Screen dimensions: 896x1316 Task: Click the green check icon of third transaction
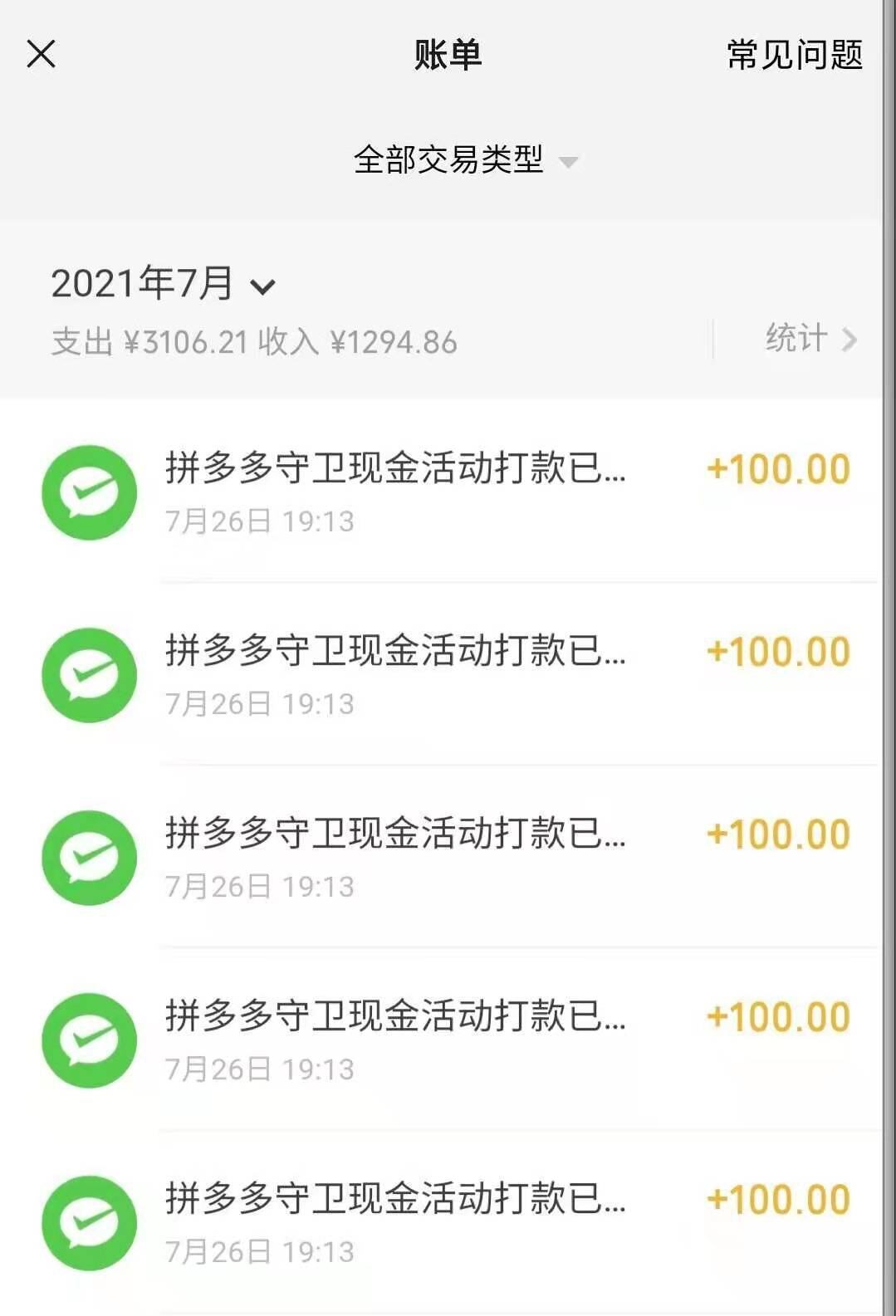pos(88,859)
